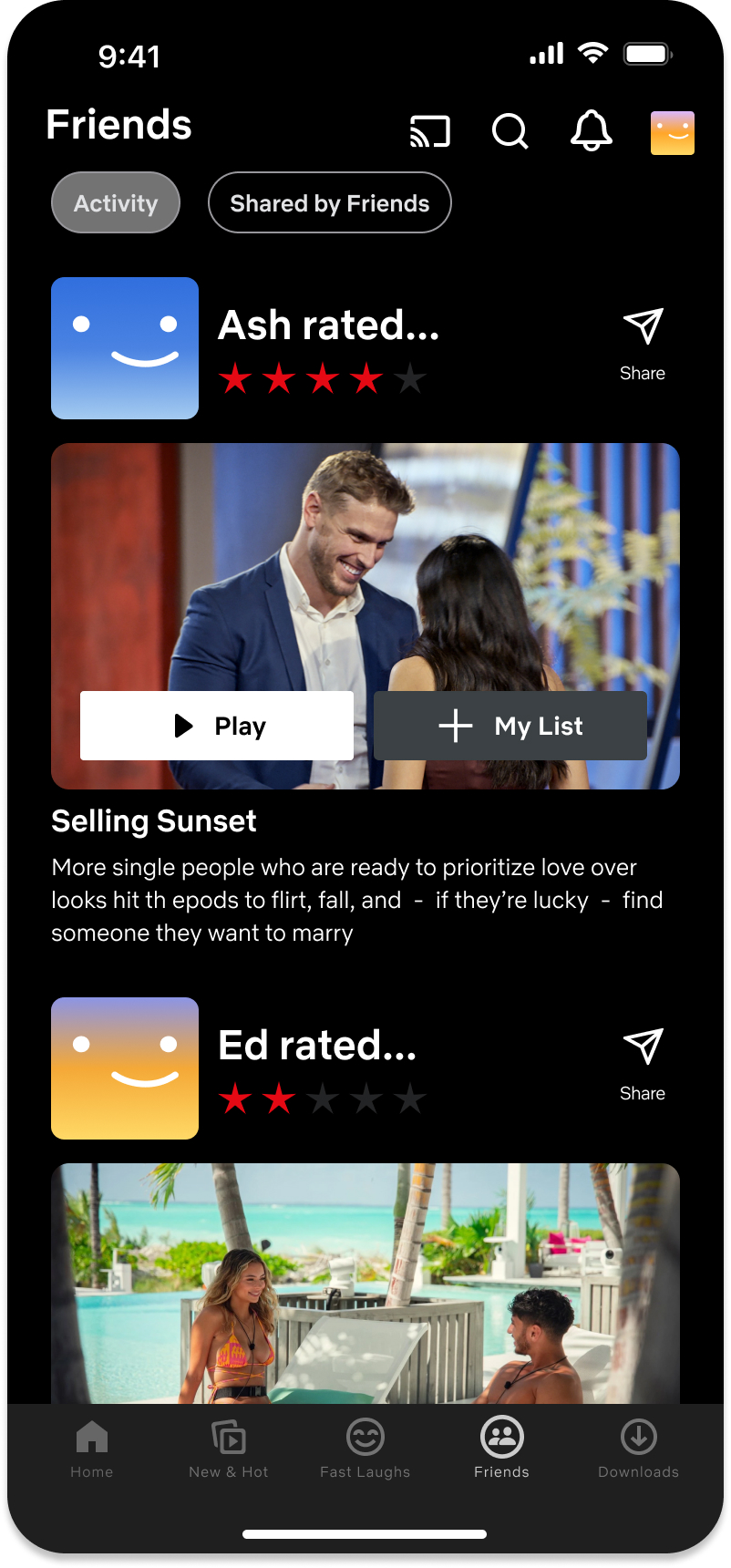
Task: Open the Downloads tab
Action: pos(639,1449)
